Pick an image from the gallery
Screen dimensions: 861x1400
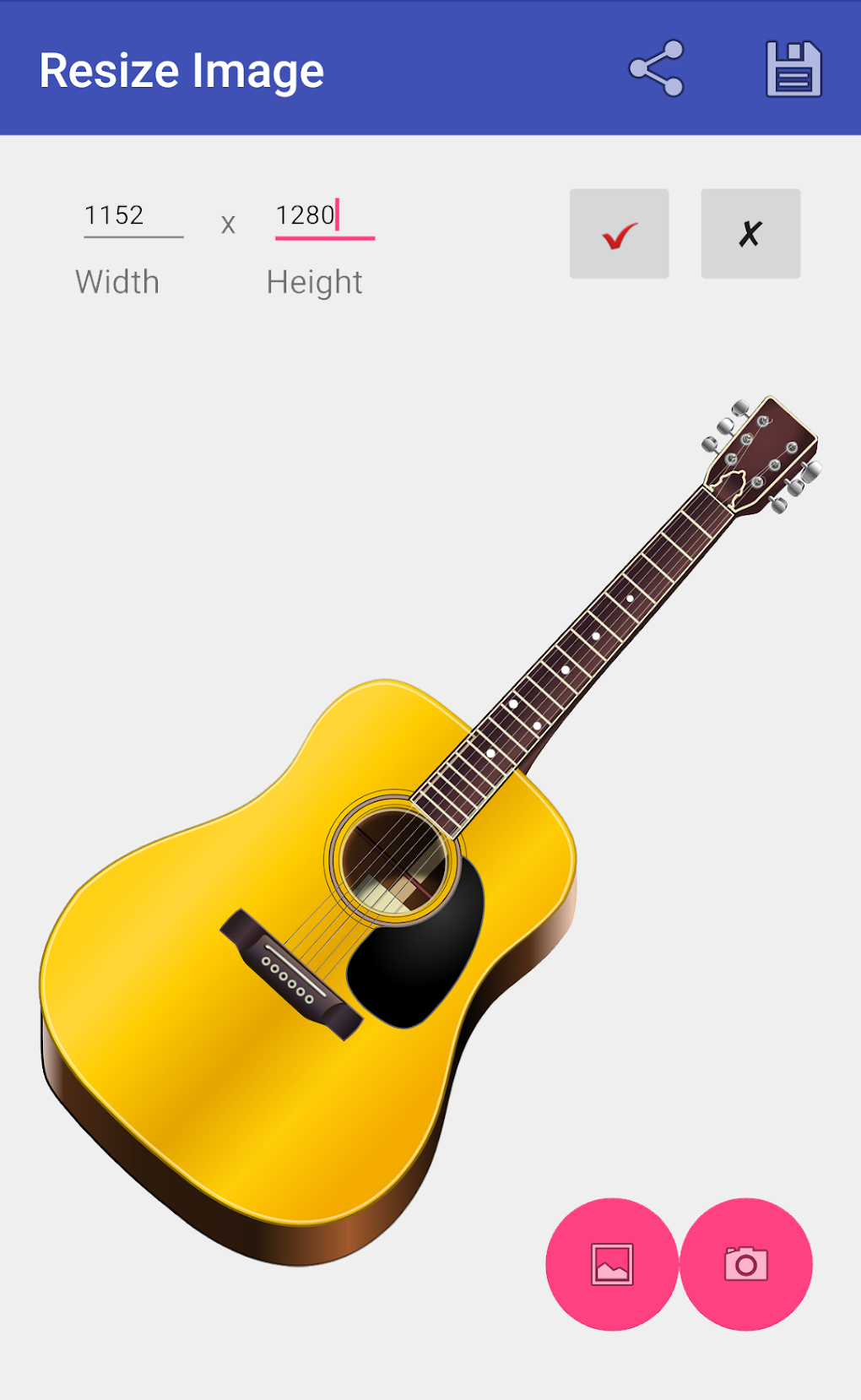click(612, 1264)
